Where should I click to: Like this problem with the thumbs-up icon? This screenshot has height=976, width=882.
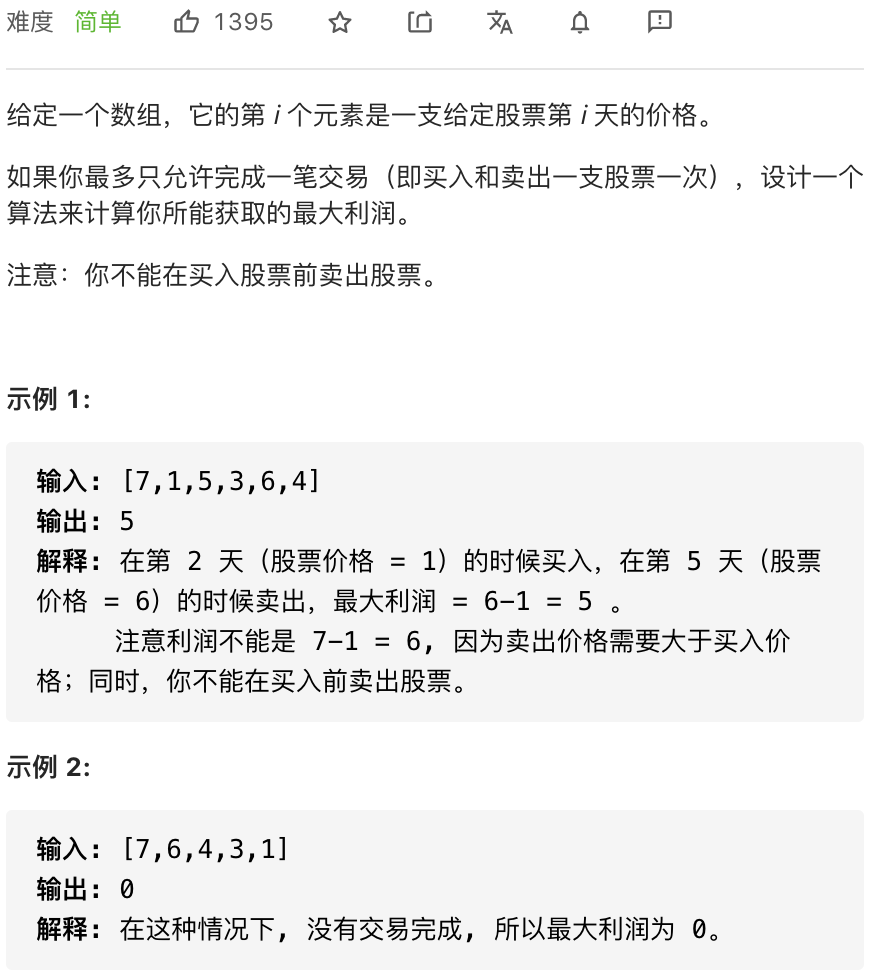tap(187, 22)
